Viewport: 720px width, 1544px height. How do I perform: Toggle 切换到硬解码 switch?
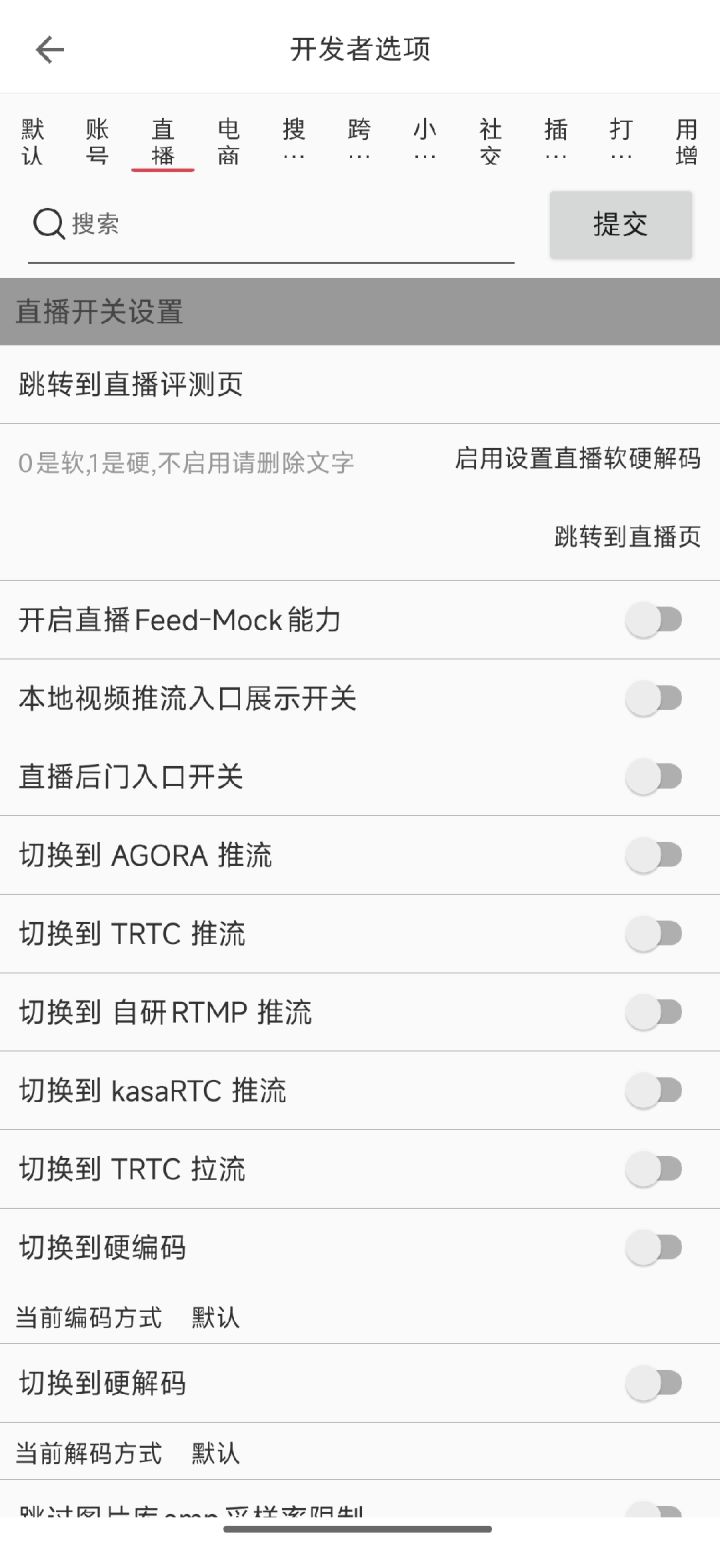tap(654, 1383)
